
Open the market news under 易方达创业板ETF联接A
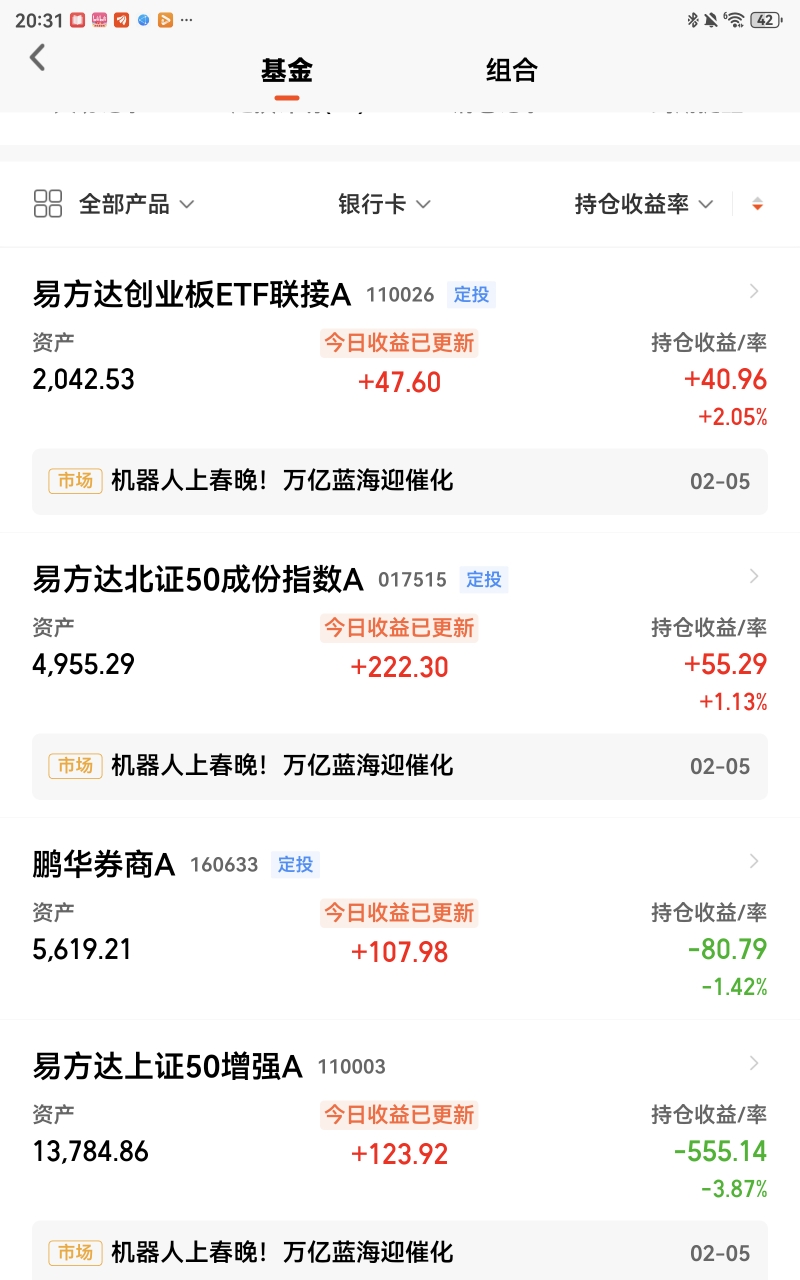400,481
